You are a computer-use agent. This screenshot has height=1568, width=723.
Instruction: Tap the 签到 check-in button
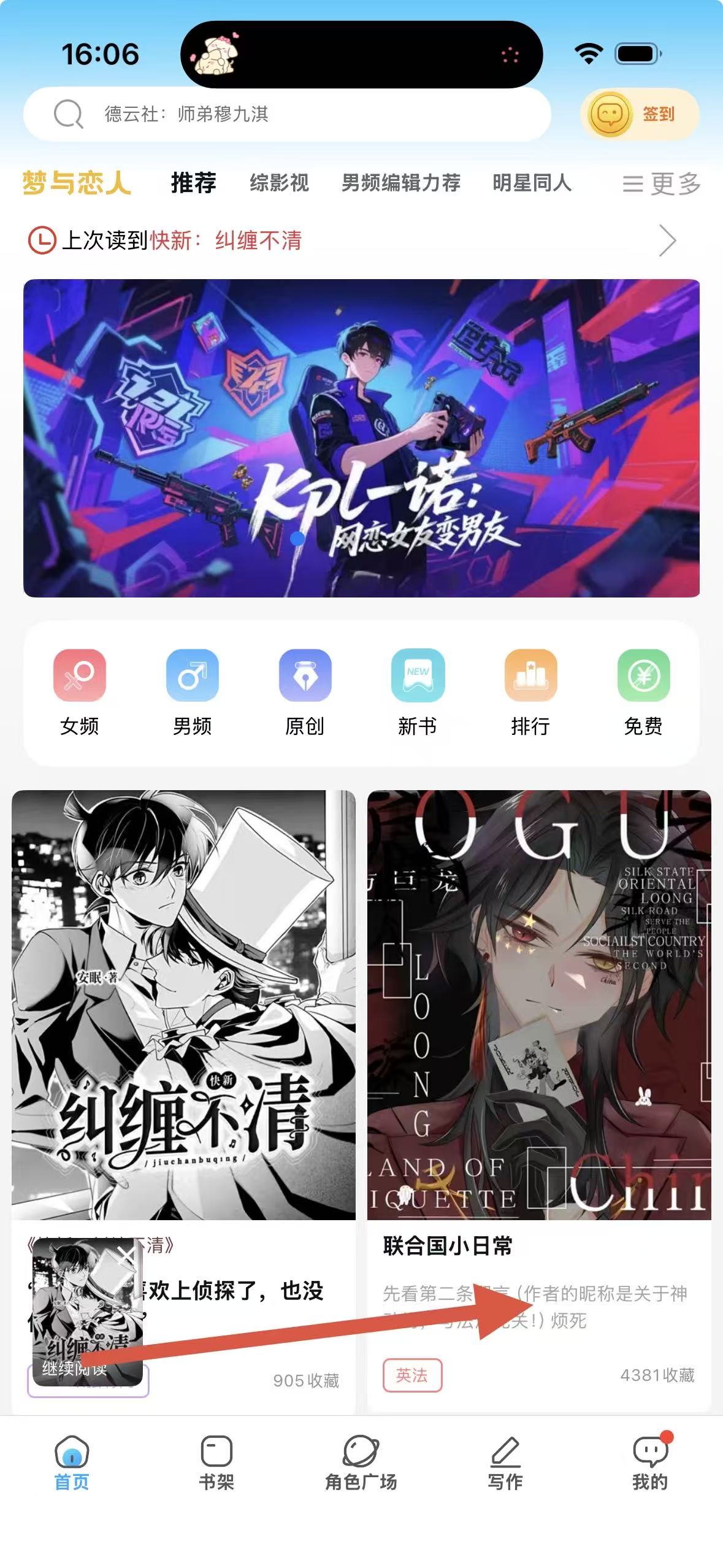[639, 114]
